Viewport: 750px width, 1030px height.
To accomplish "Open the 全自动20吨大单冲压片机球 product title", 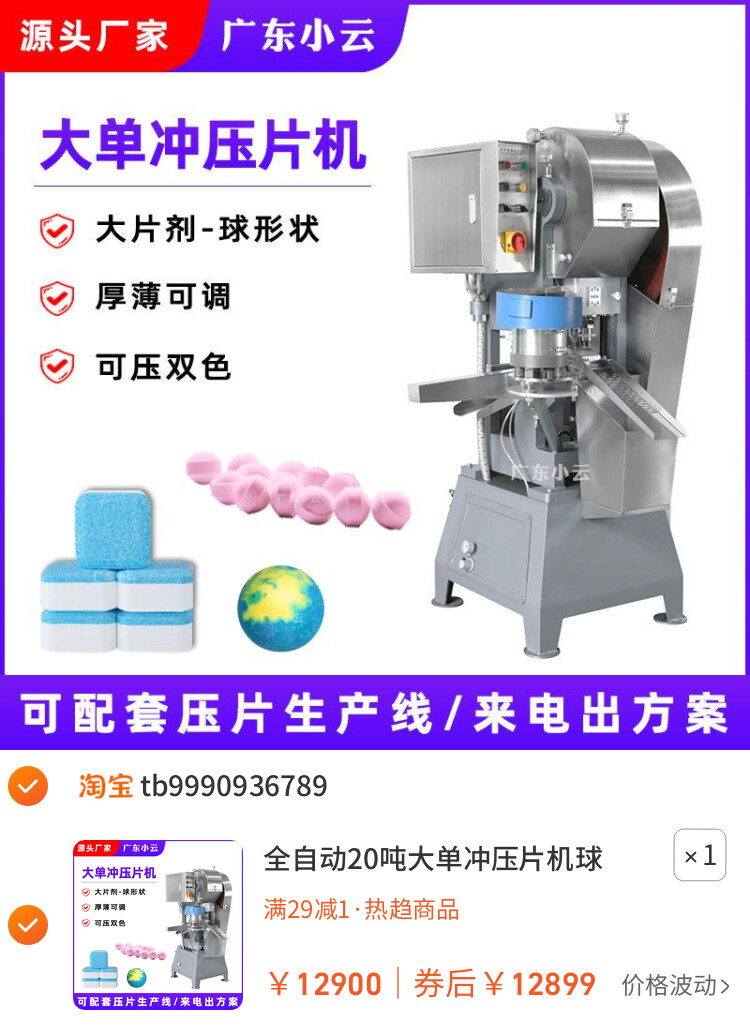I will click(433, 858).
